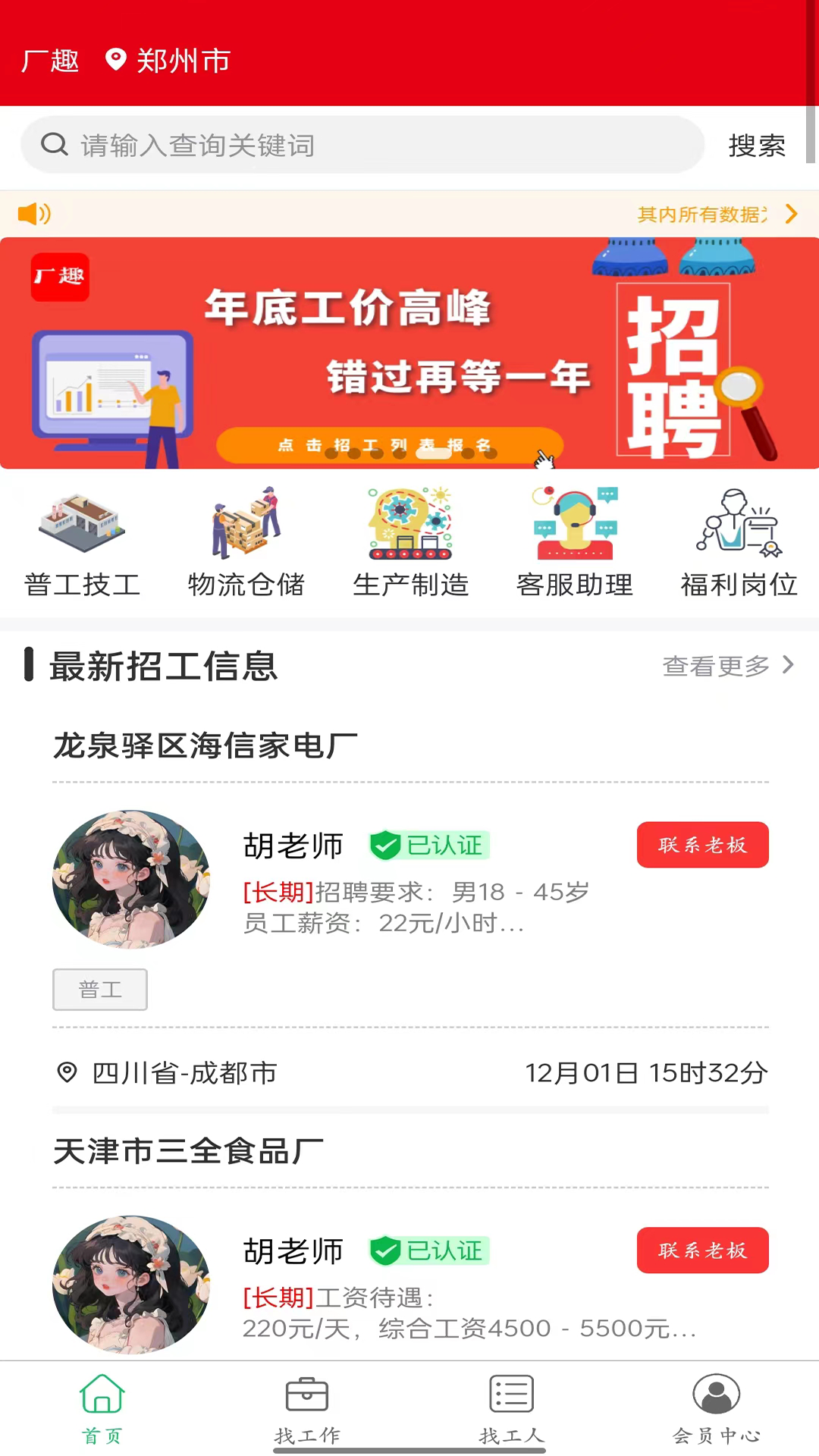Open the 会员中心 tab
This screenshot has width=819, height=1456.
tap(717, 1410)
